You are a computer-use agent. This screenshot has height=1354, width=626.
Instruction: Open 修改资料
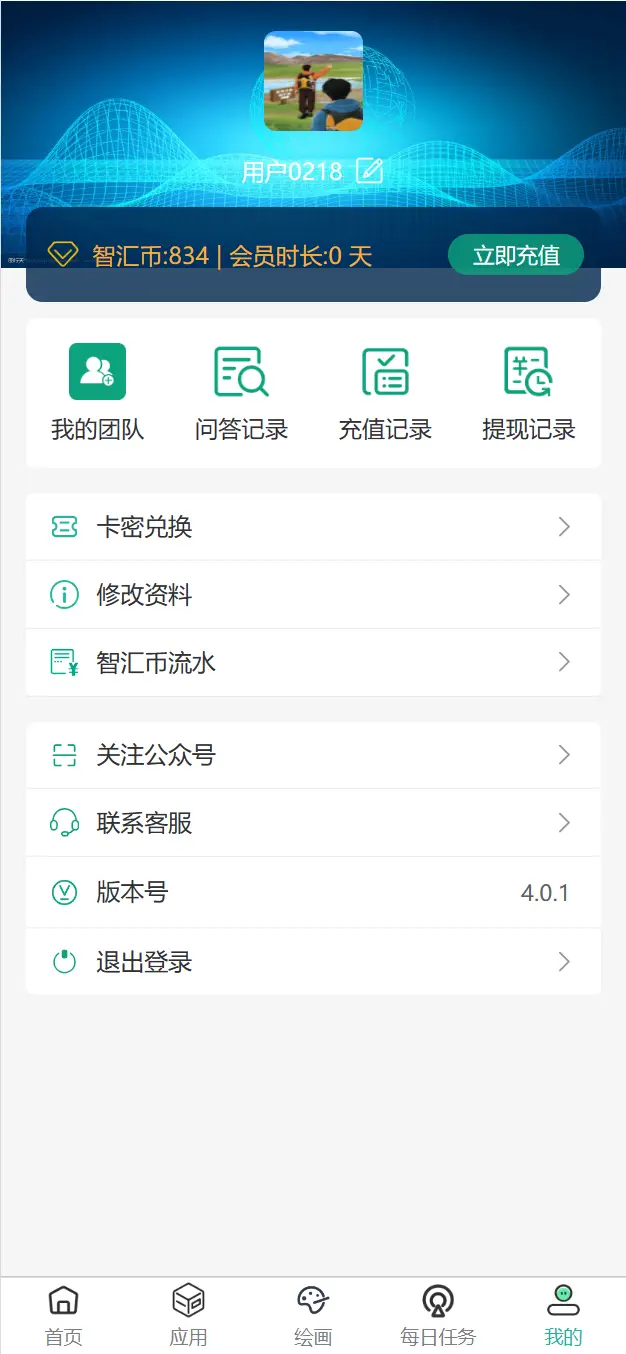click(313, 595)
